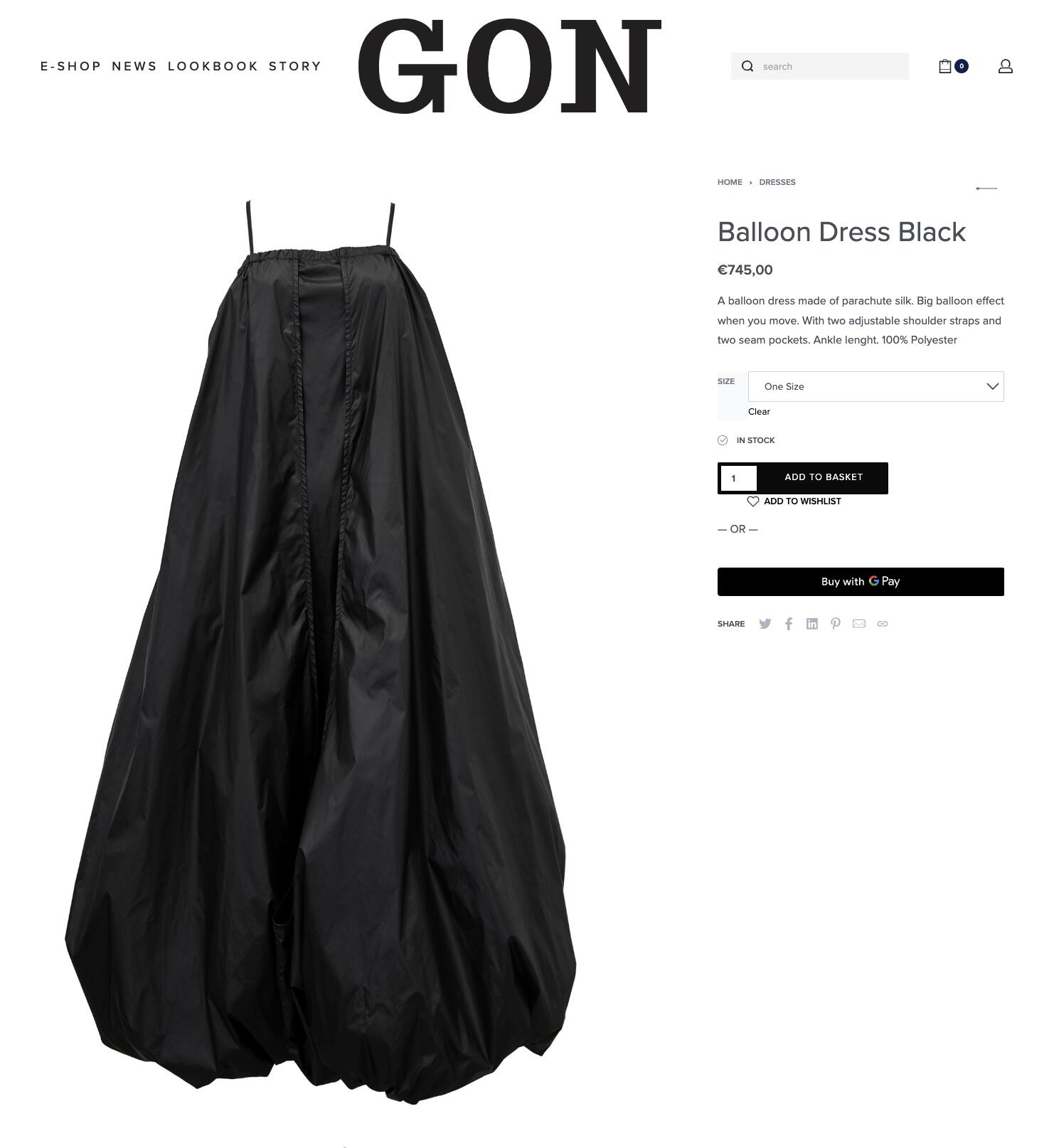This screenshot has height=1148, width=1054.
Task: Go to the NEWS section
Action: (x=134, y=66)
